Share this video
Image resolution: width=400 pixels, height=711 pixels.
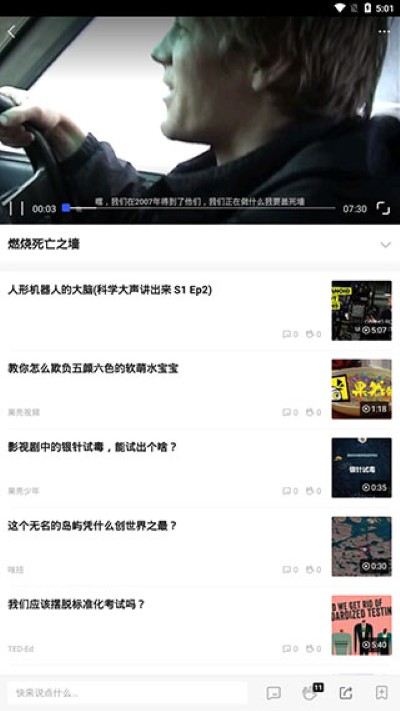346,692
